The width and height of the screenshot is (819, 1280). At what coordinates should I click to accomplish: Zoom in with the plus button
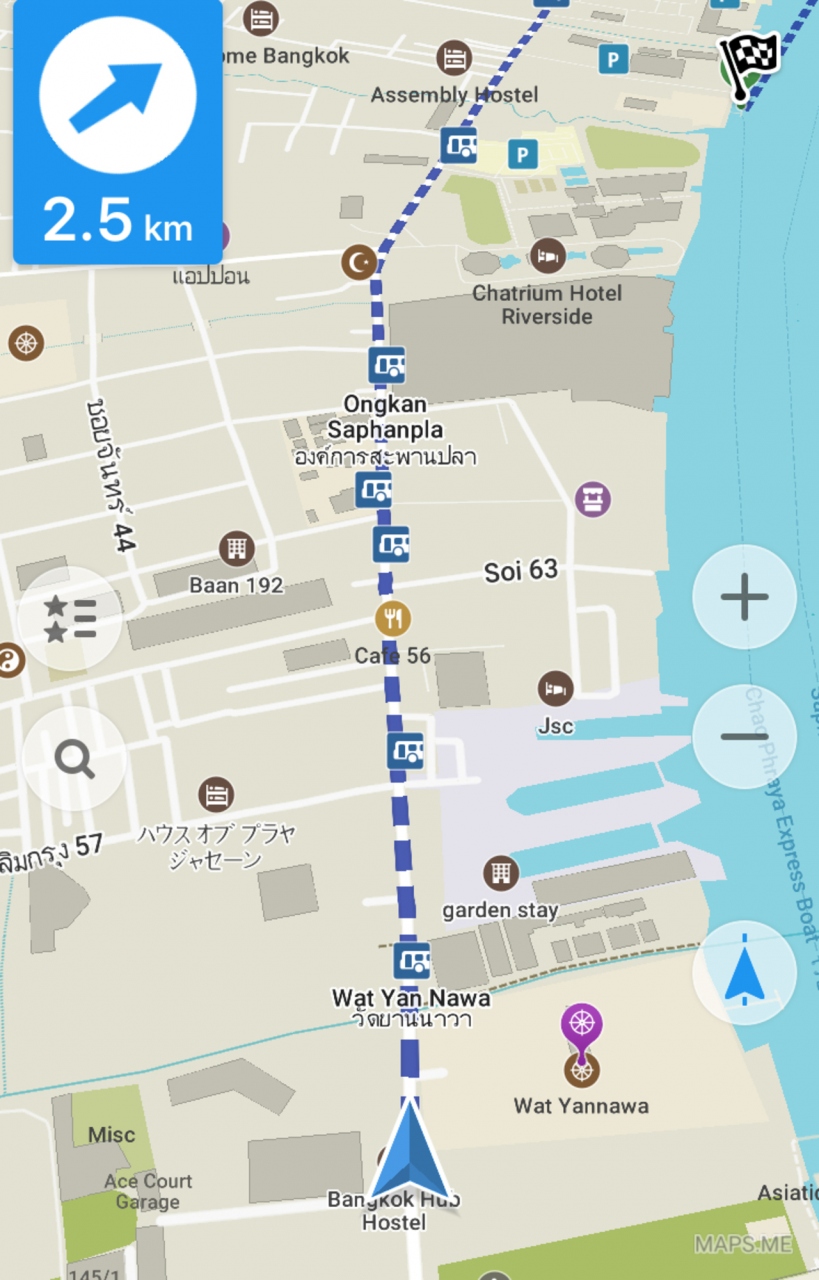tap(744, 598)
